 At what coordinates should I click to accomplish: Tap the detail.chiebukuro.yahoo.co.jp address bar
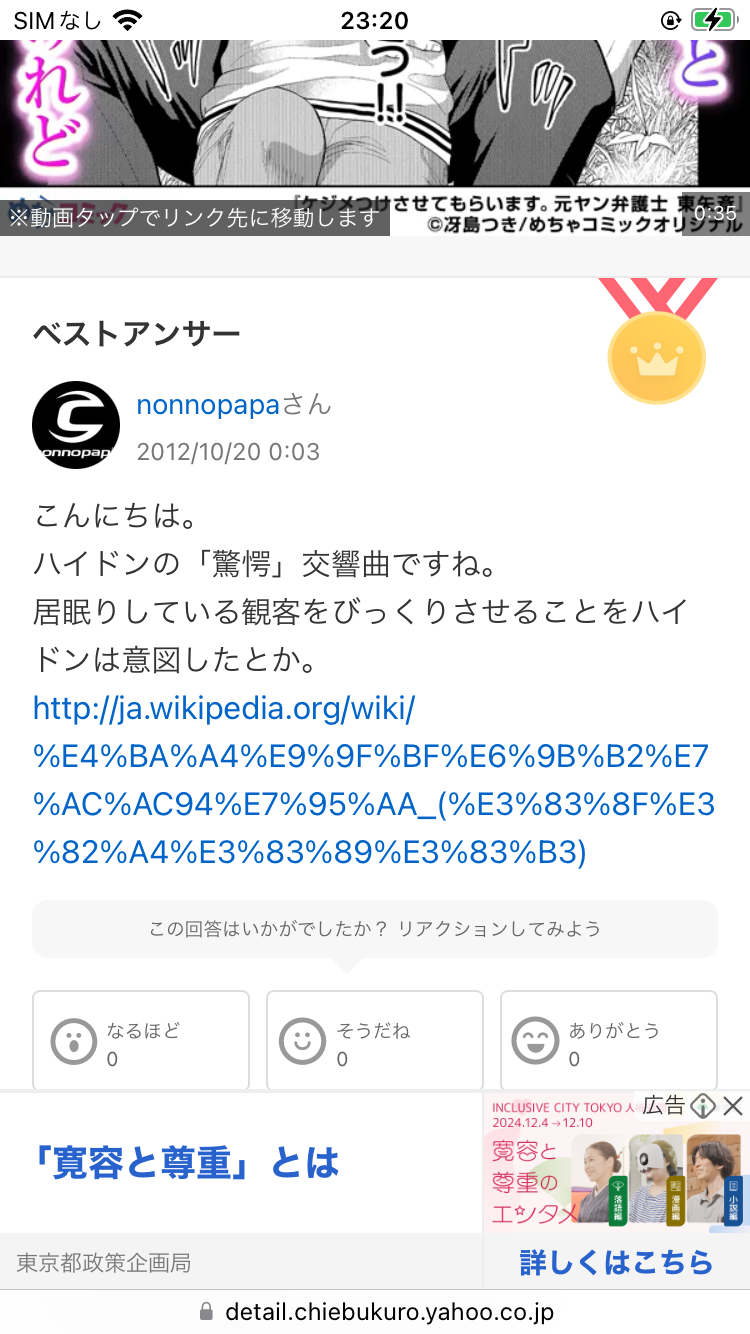375,1311
